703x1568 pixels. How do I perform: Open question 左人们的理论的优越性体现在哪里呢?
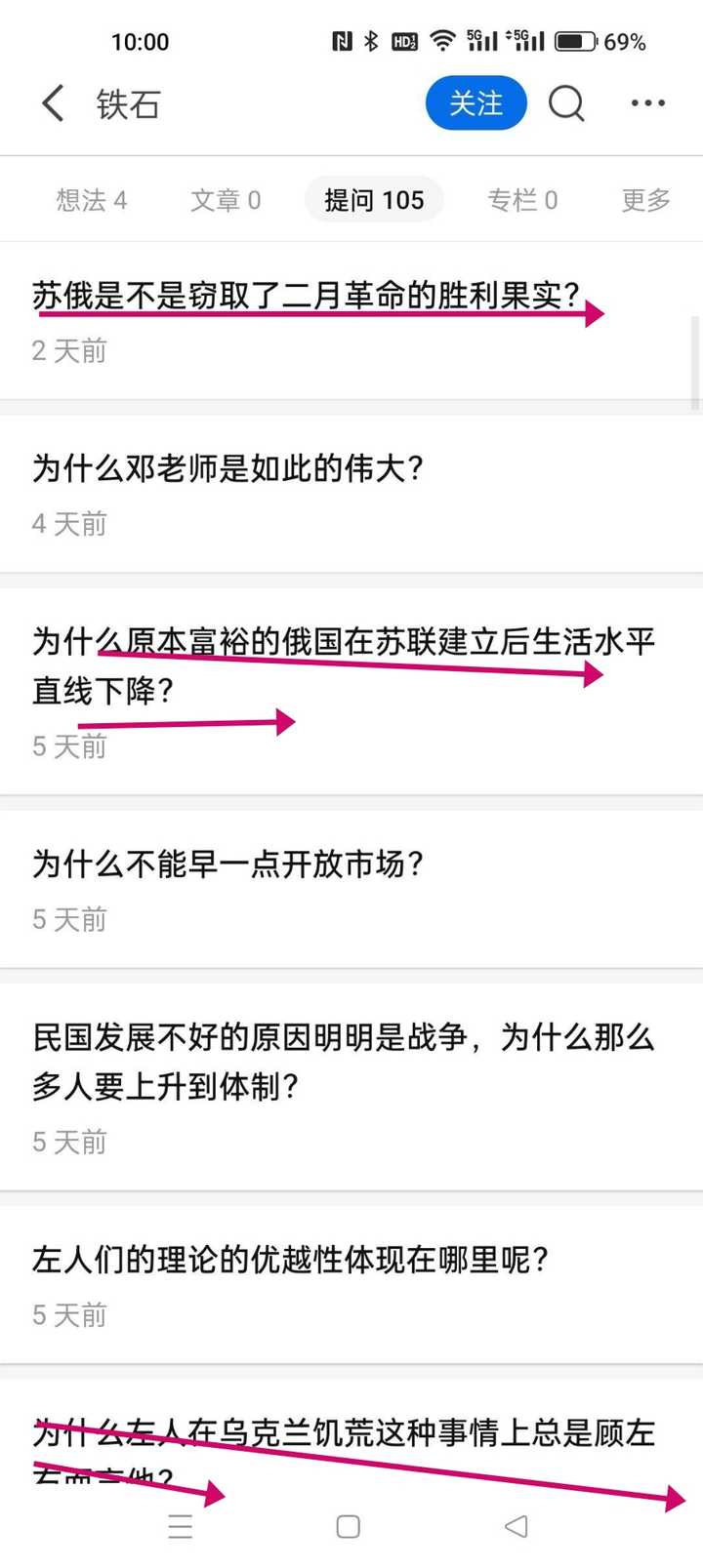point(290,1260)
